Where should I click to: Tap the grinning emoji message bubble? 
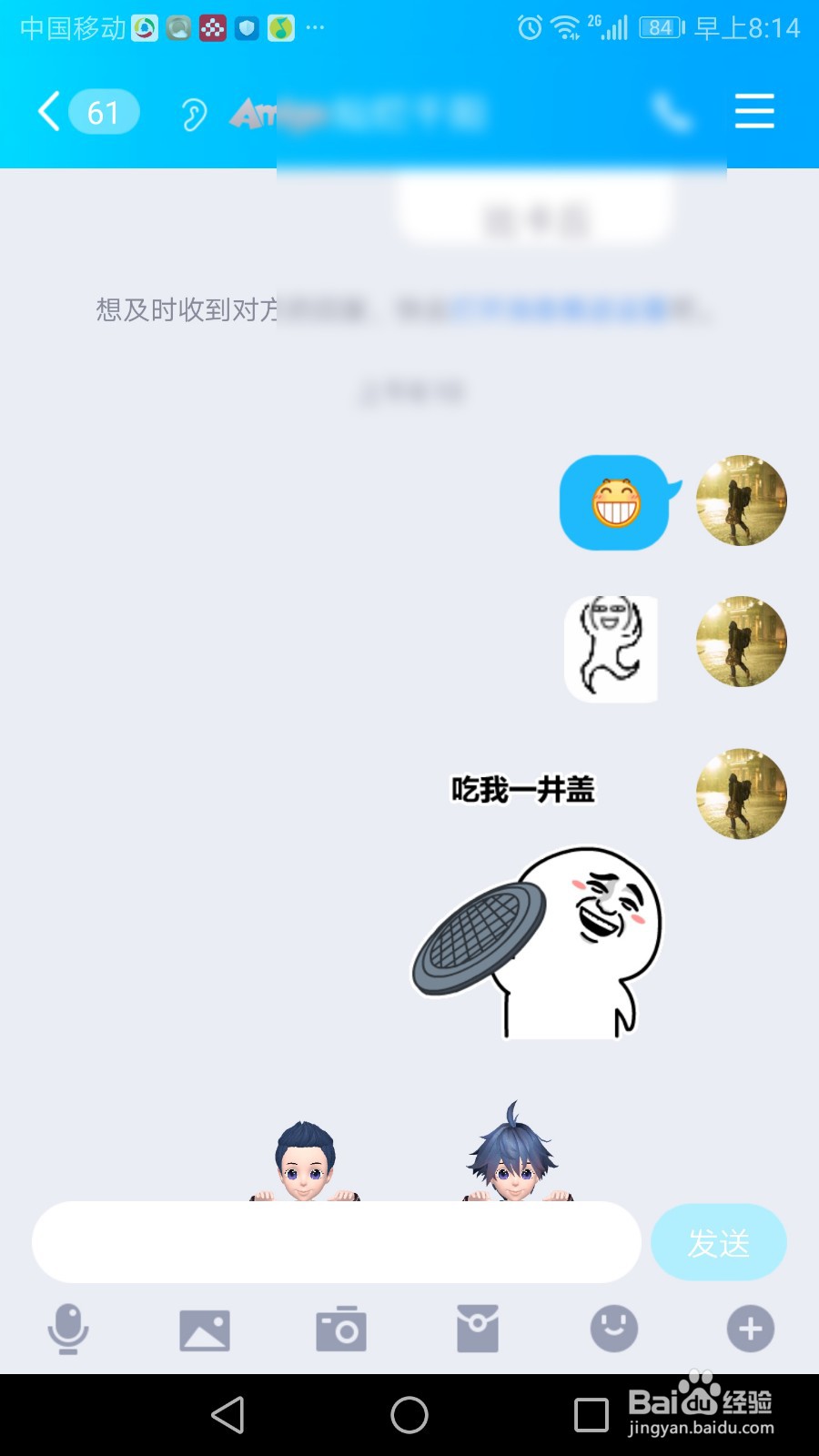[617, 501]
